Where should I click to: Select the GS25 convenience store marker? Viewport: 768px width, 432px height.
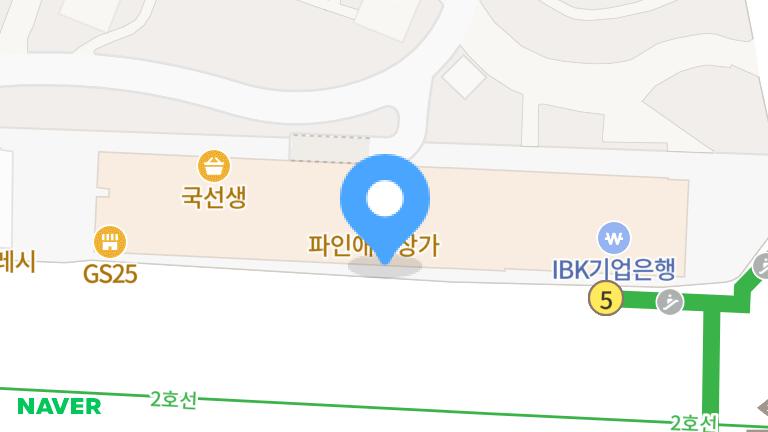click(109, 241)
